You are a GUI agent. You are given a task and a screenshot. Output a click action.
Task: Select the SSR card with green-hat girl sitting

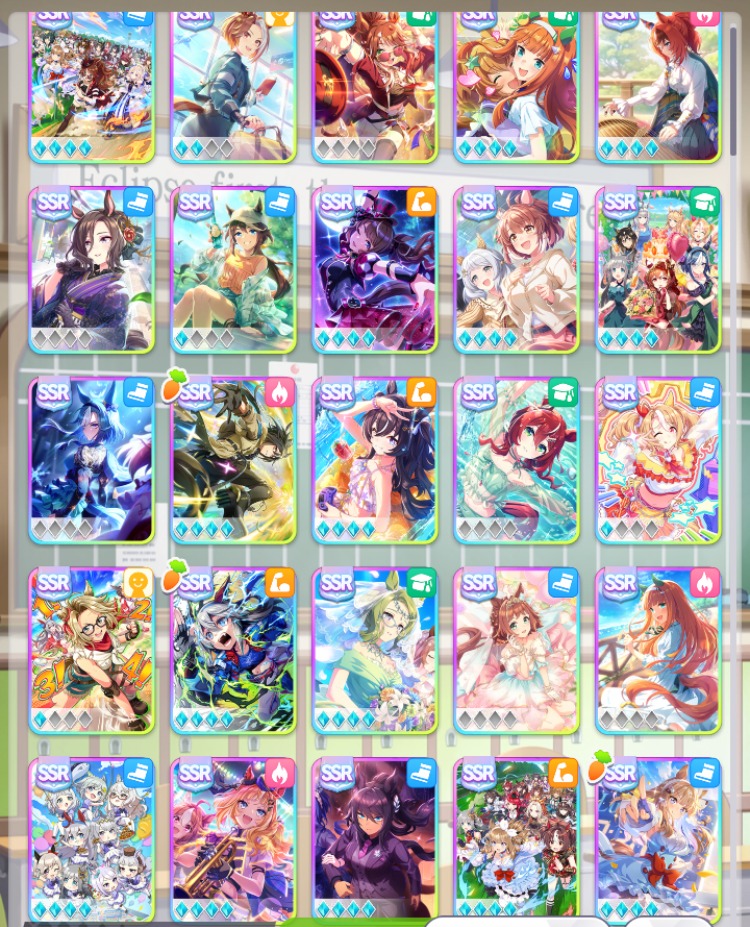click(233, 270)
